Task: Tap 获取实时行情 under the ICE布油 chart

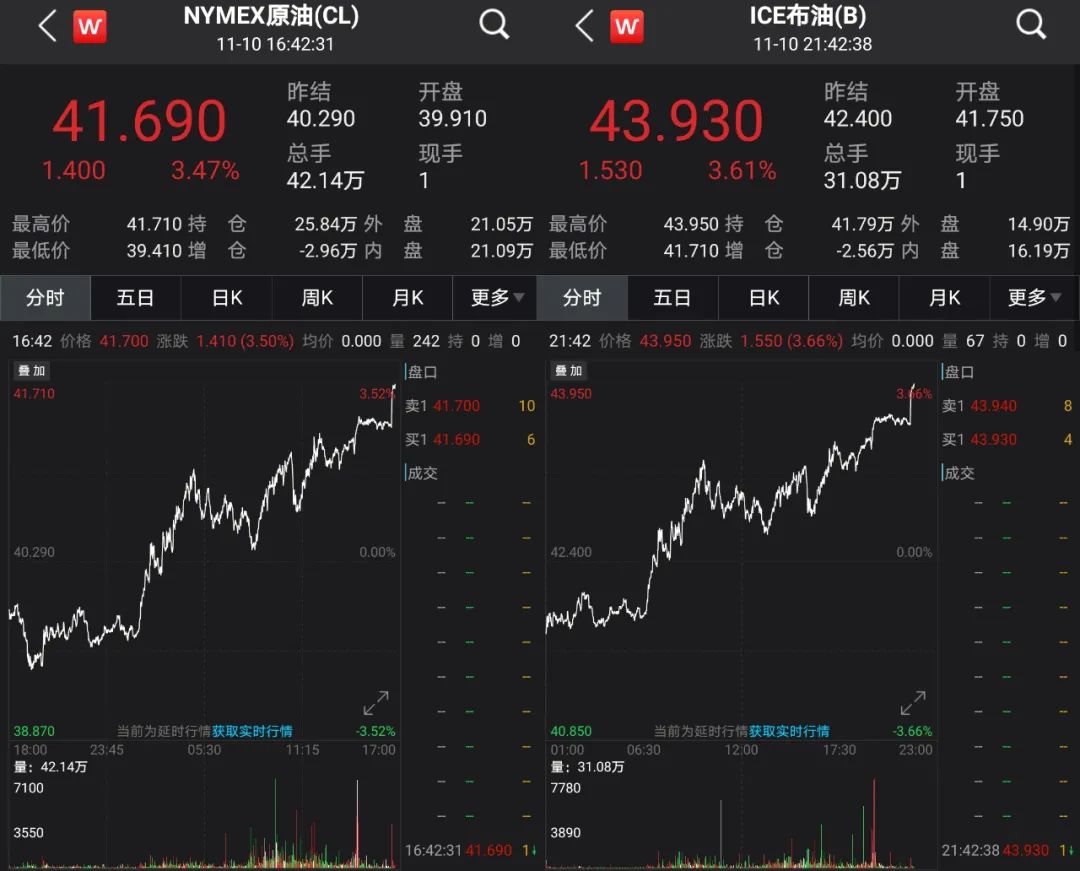Action: [x=789, y=732]
